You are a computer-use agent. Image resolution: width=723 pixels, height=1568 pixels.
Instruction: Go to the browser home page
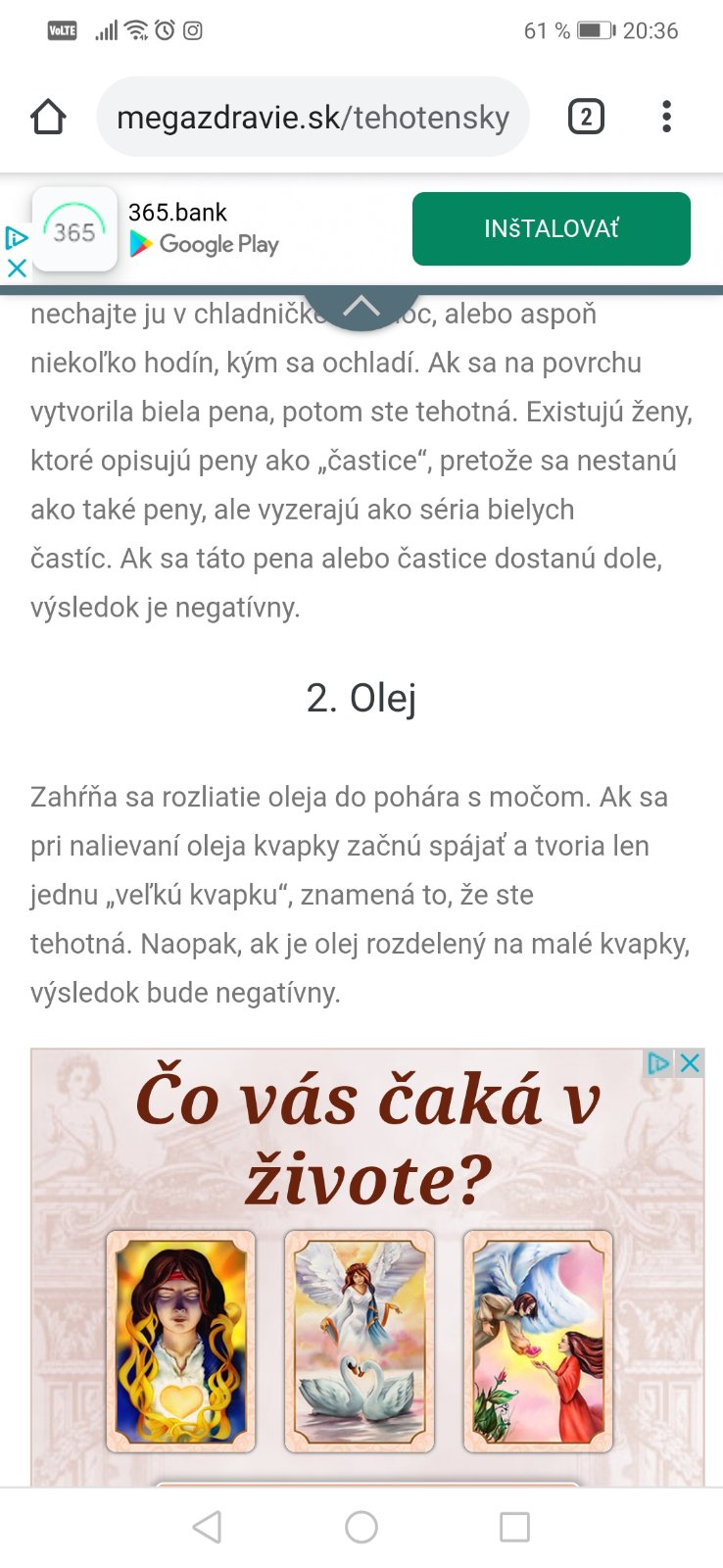[48, 117]
